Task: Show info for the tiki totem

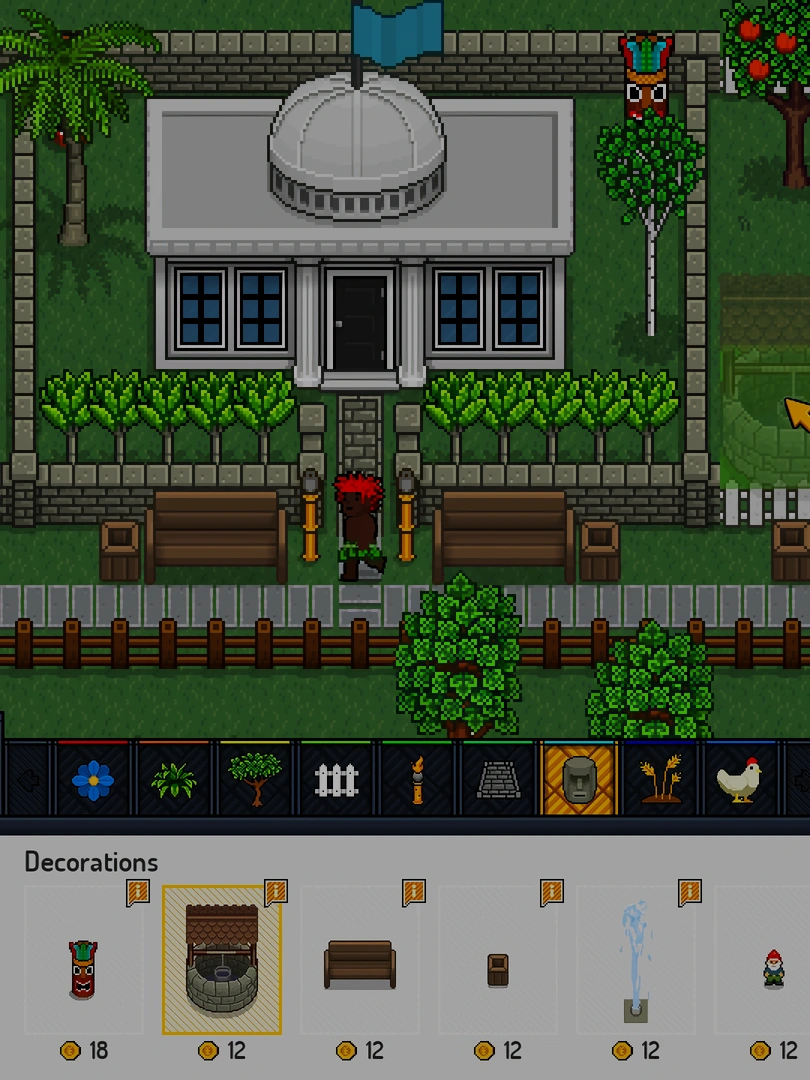Action: [138, 892]
